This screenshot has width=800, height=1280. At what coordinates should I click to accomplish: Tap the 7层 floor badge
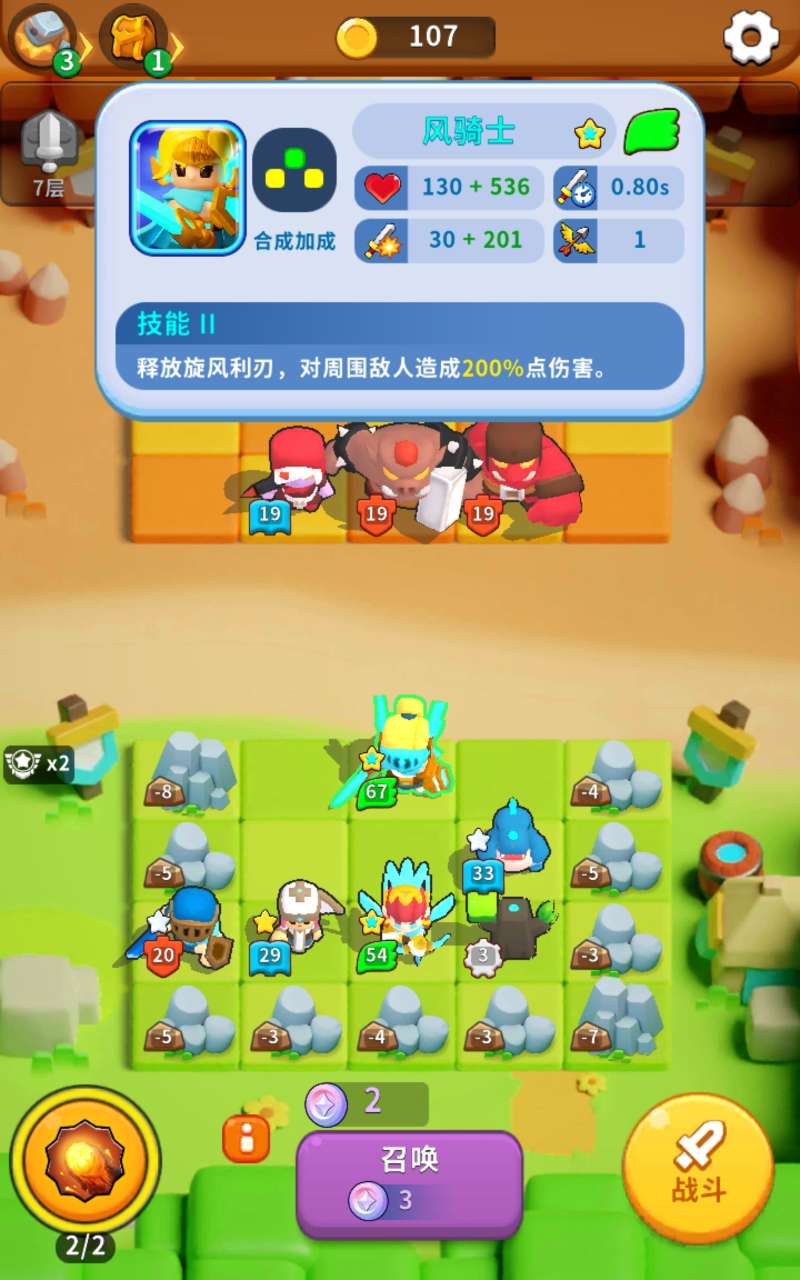click(x=49, y=153)
